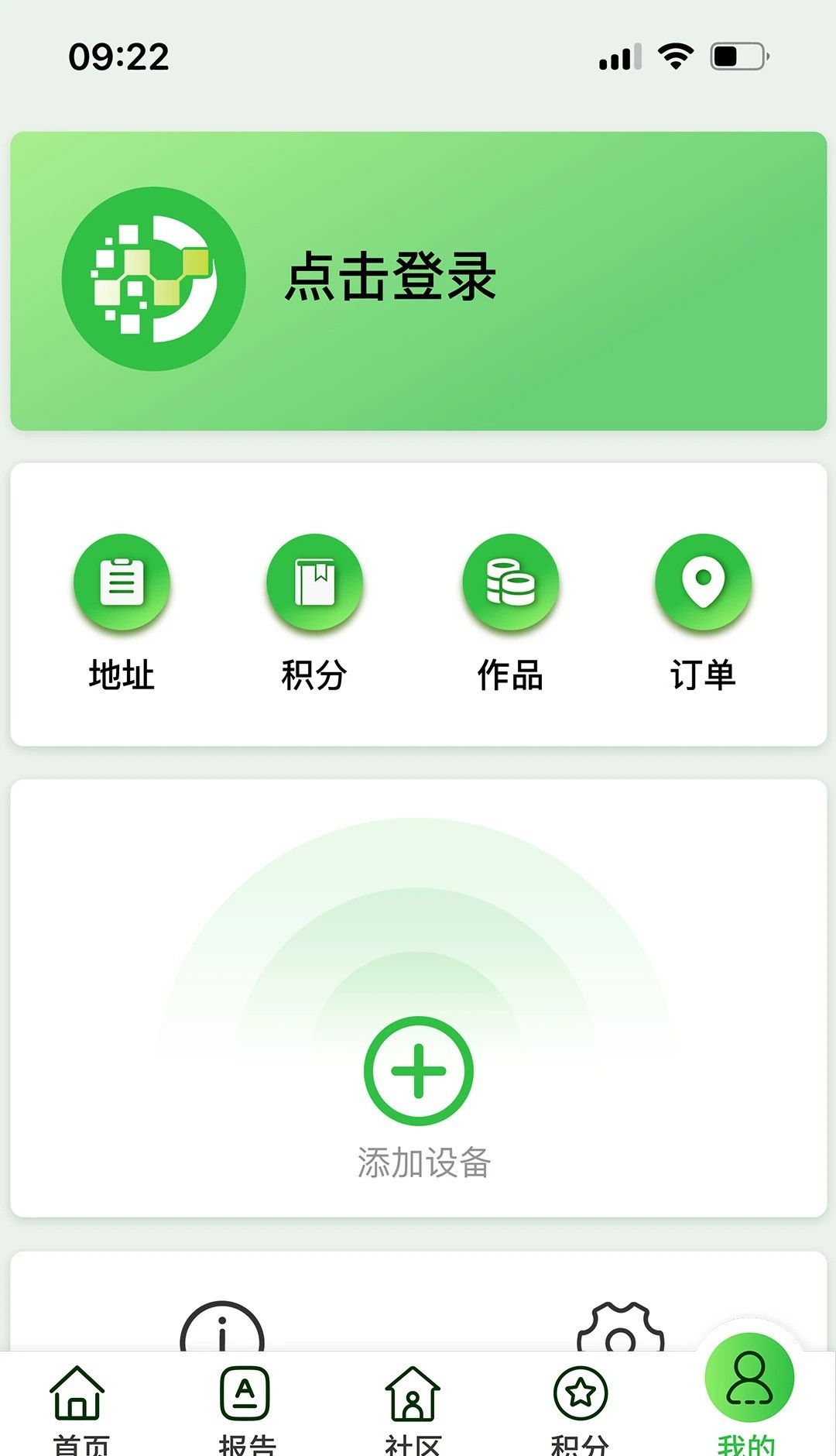Tap the 添加设备 text link

418,1160
